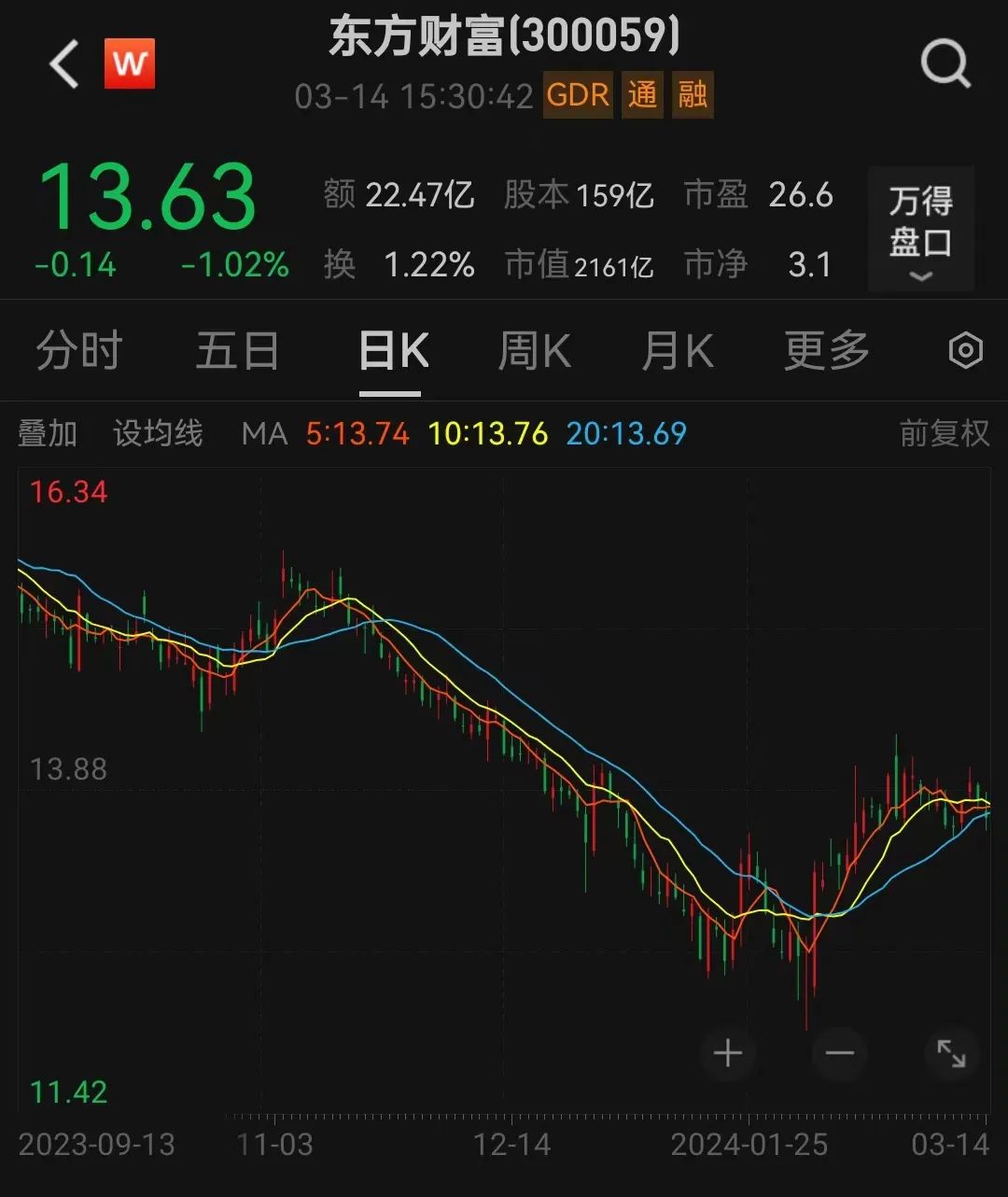Zoom out the K-line chart with minus
1008x1197 pixels.
pyautogui.click(x=840, y=1054)
